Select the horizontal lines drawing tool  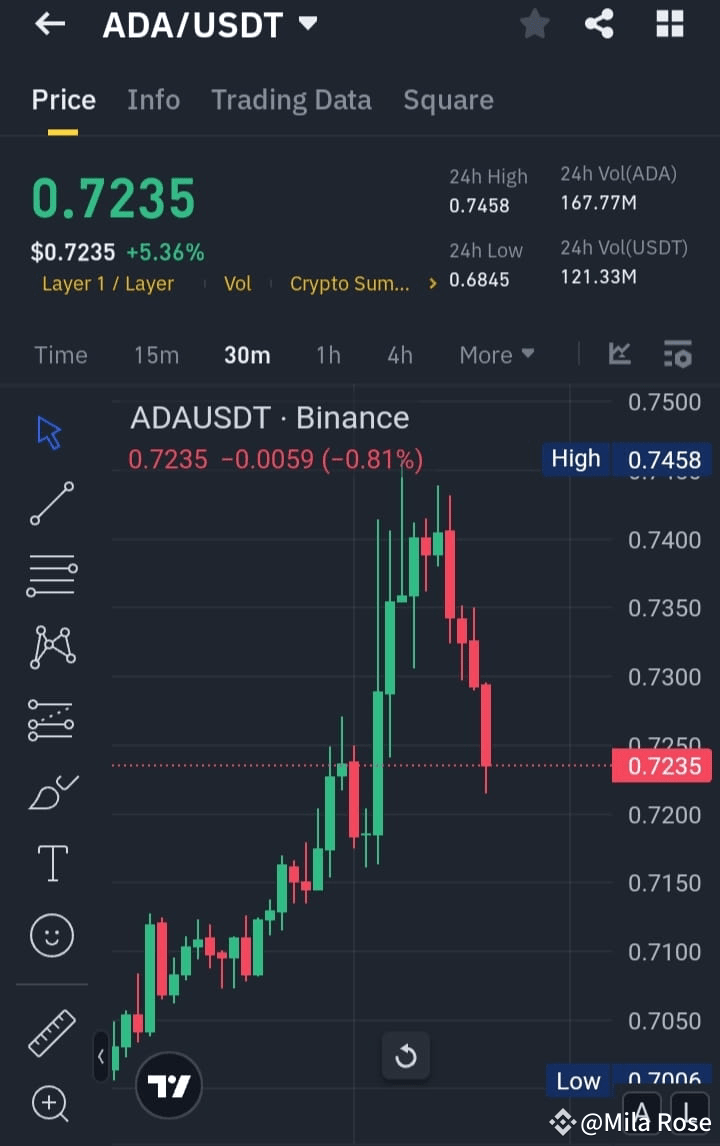51,575
